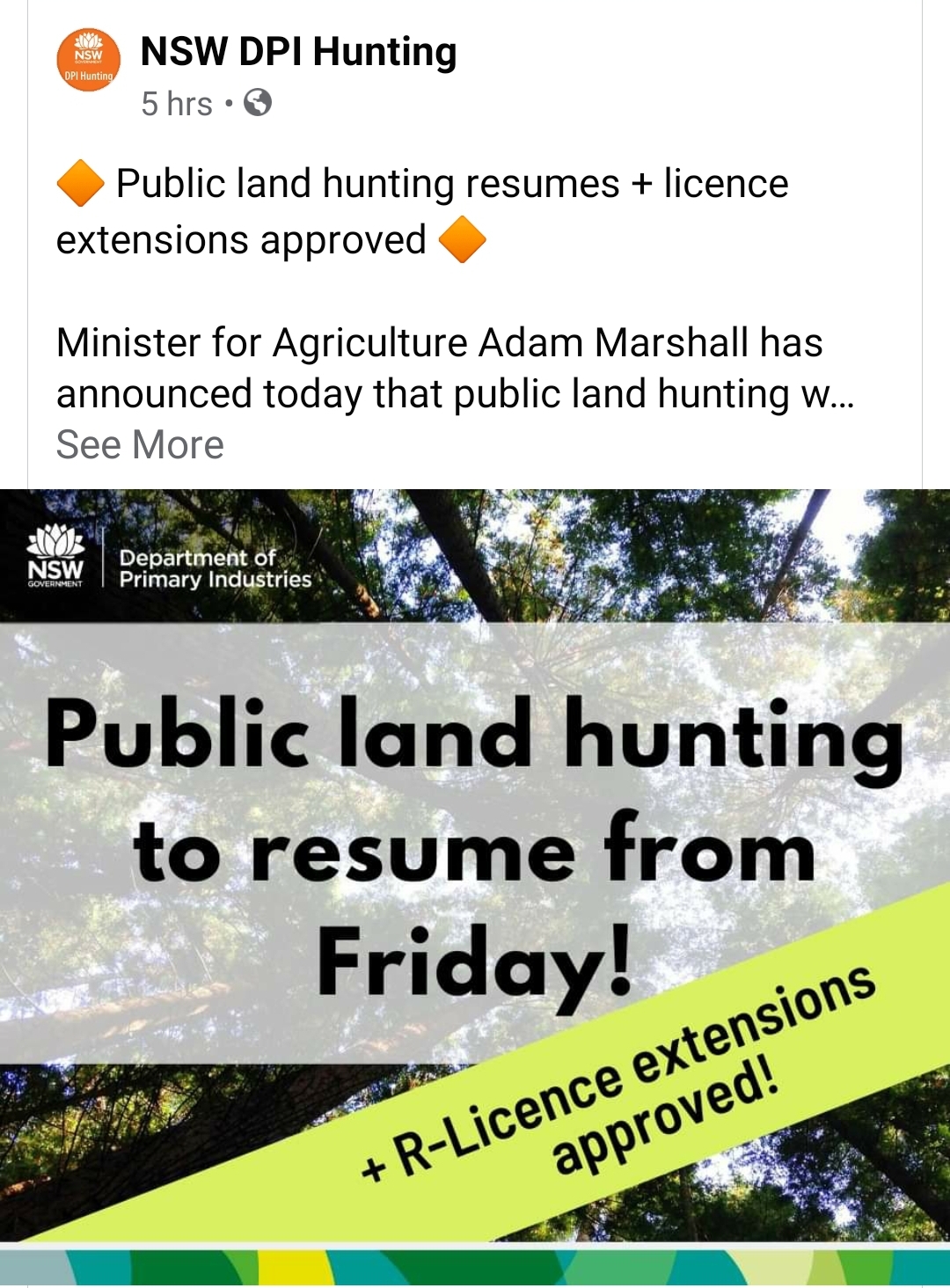Select the Department of Primary Industries header text
The height and width of the screenshot is (1288, 950).
pyautogui.click(x=216, y=567)
